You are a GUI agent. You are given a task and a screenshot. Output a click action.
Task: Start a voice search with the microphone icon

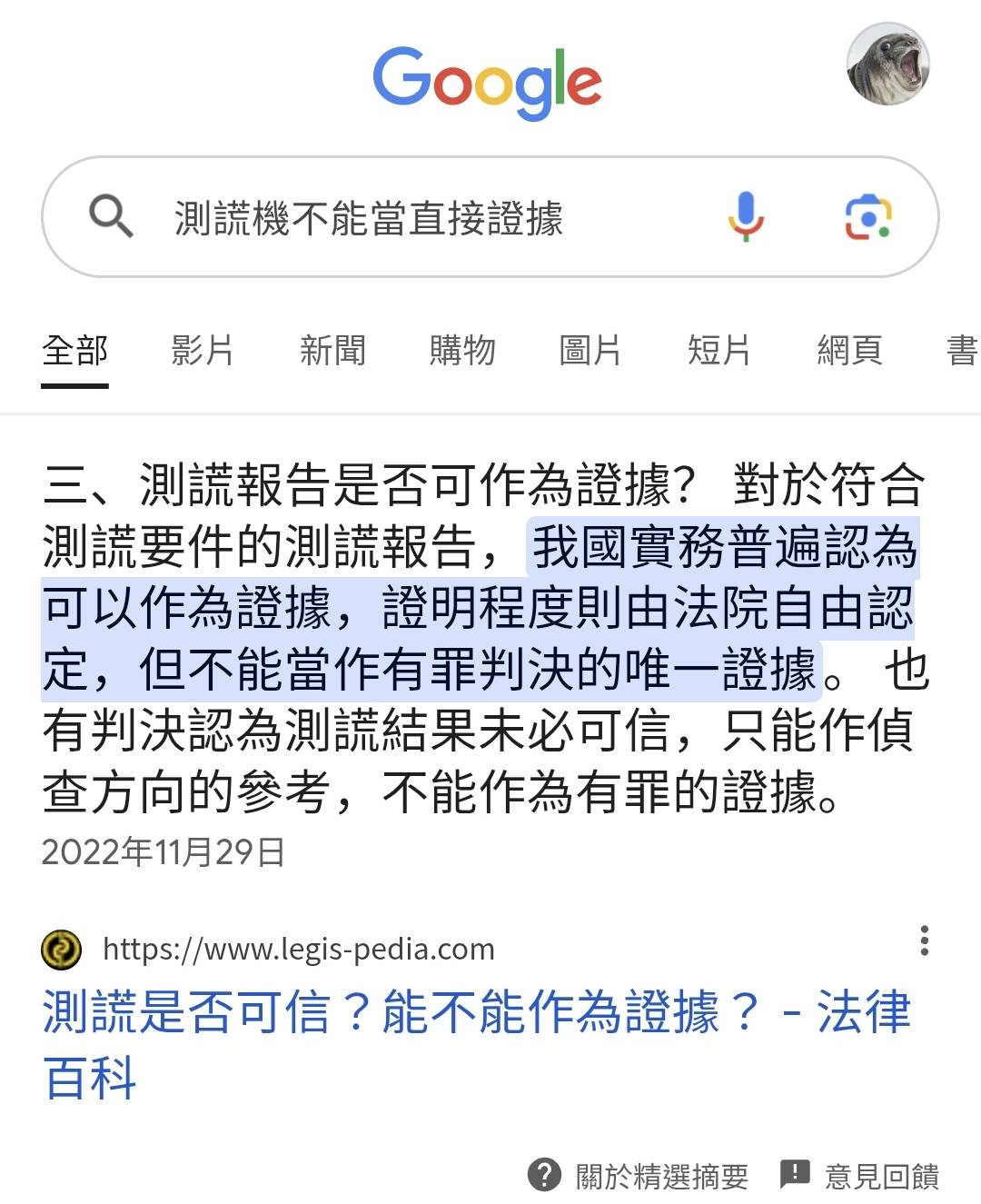click(747, 216)
